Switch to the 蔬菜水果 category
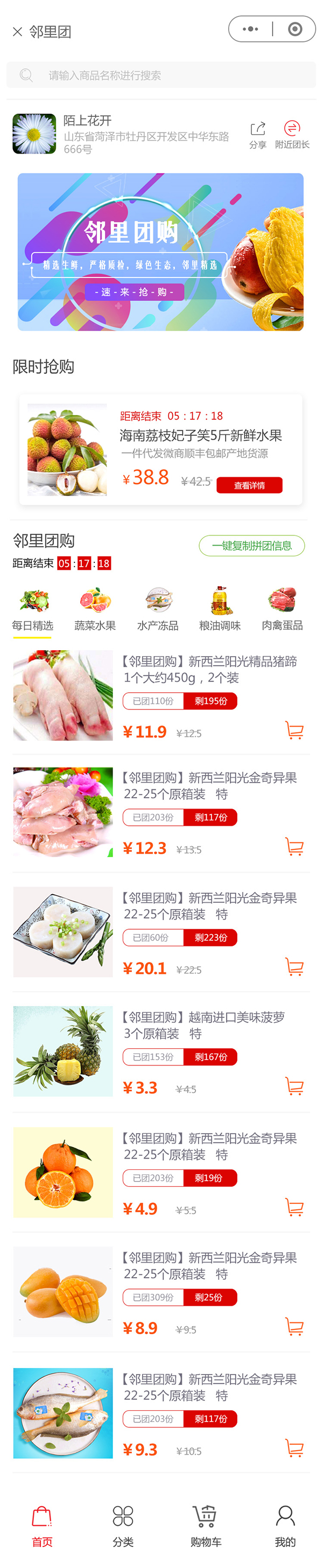323x1568 pixels. click(95, 609)
